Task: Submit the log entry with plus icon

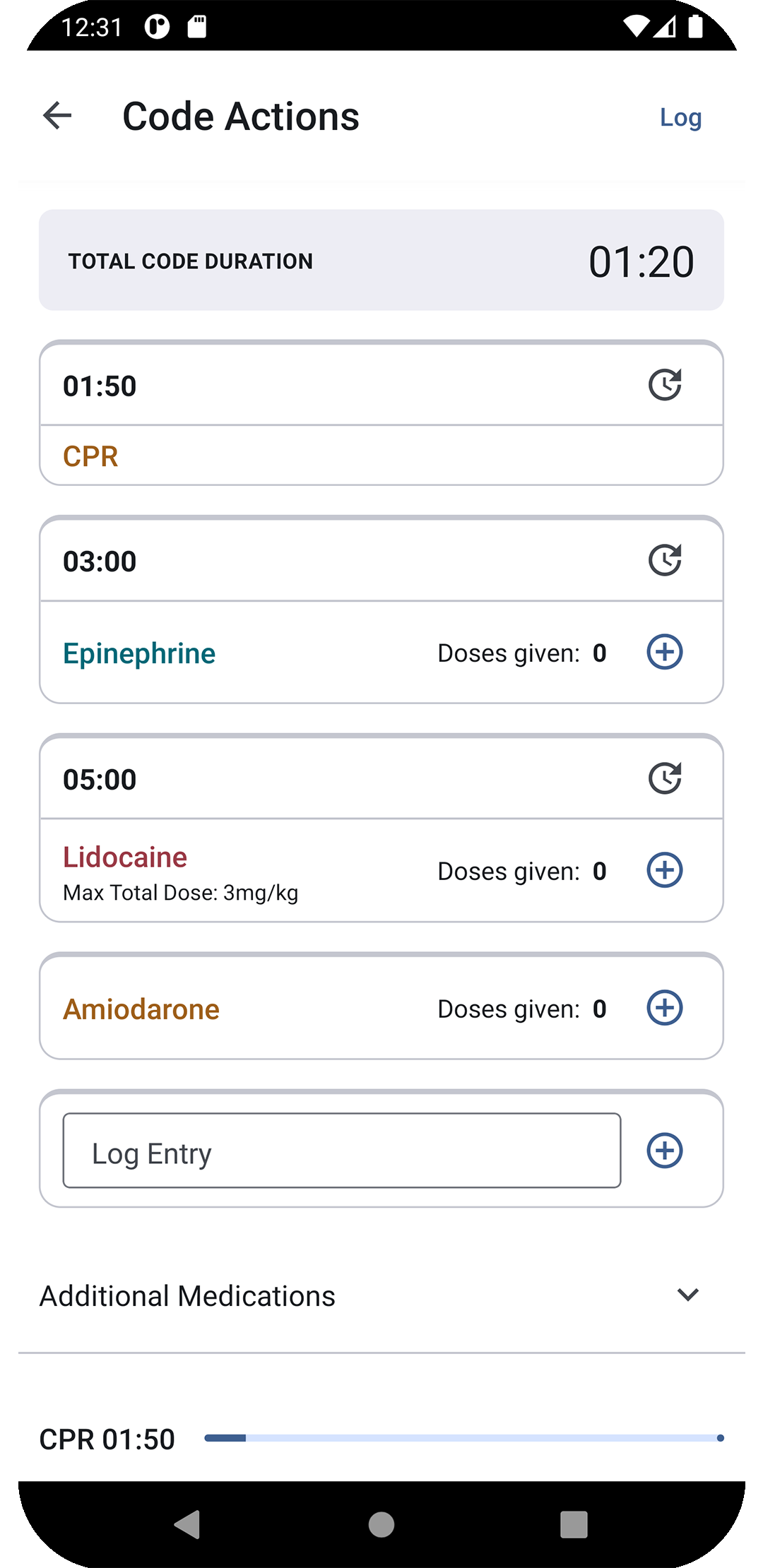Action: click(665, 1151)
